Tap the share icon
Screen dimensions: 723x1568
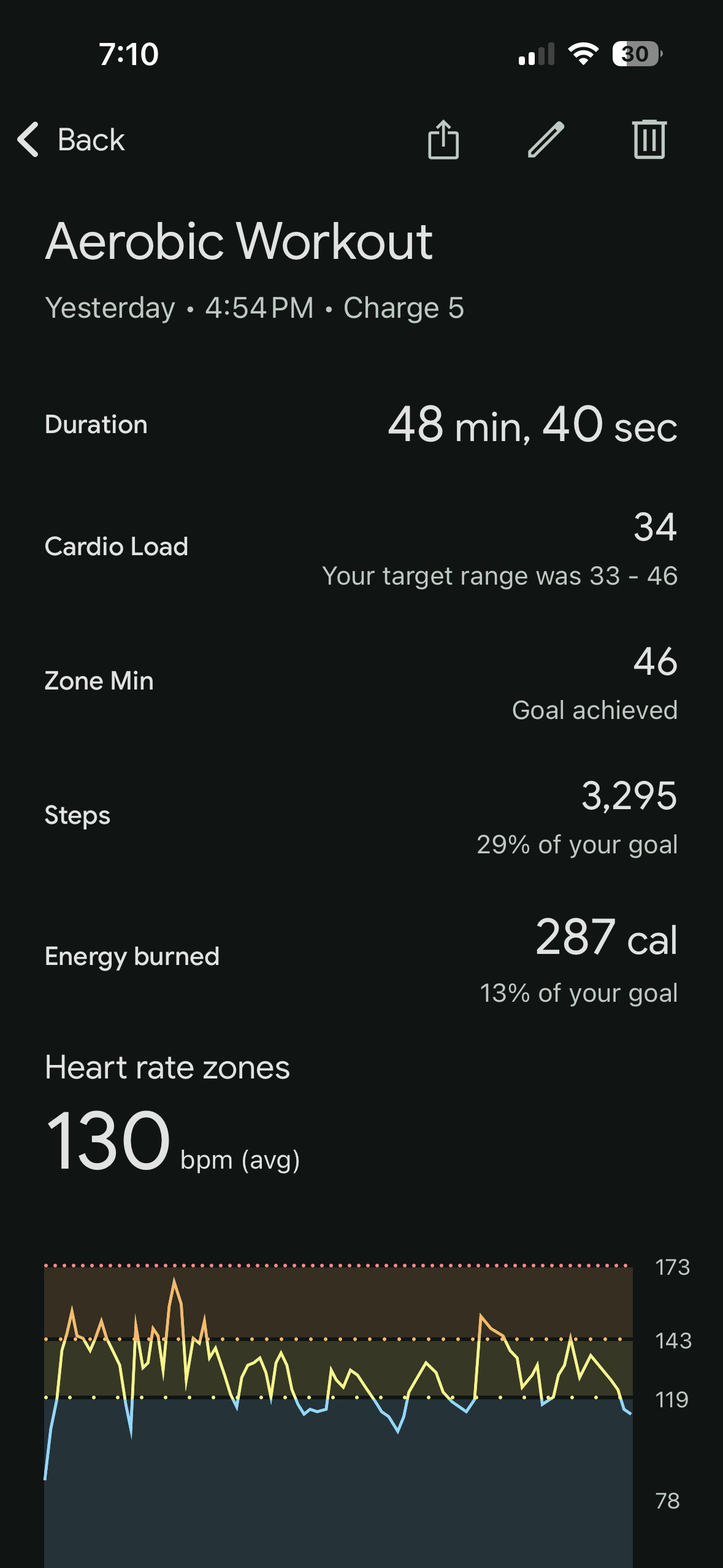click(443, 139)
